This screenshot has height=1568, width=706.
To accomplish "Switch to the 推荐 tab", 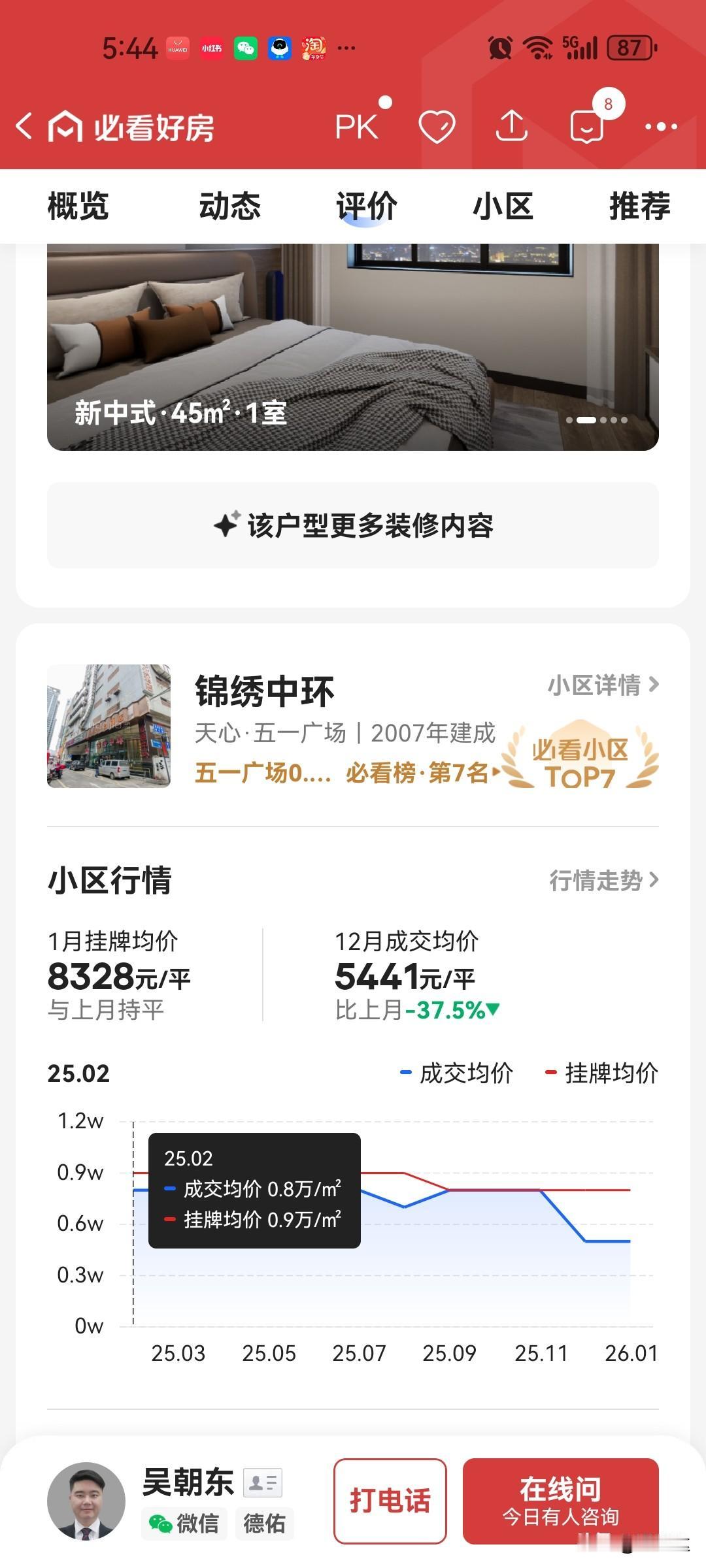I will [639, 206].
